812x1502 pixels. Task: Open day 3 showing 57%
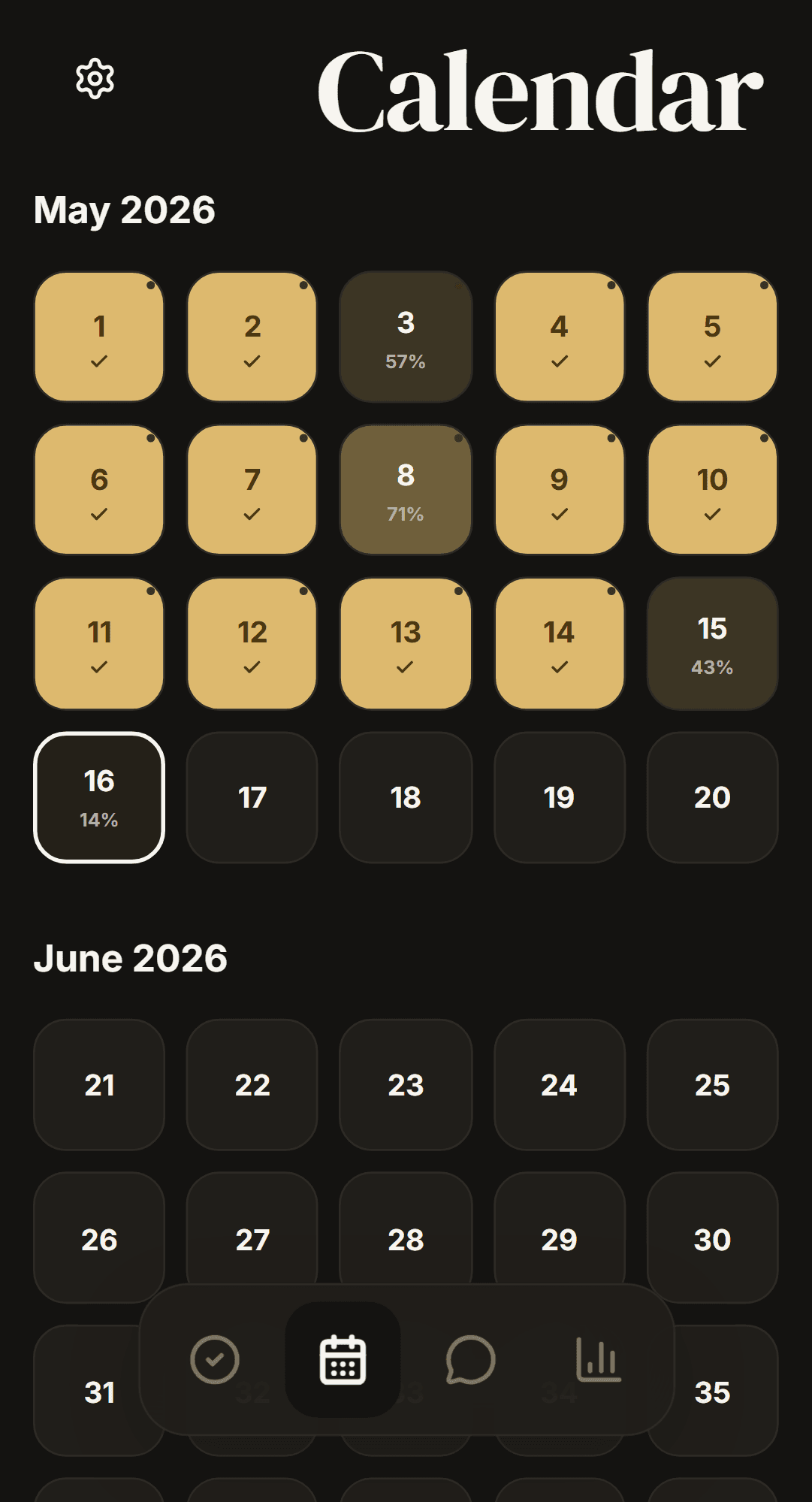(406, 337)
